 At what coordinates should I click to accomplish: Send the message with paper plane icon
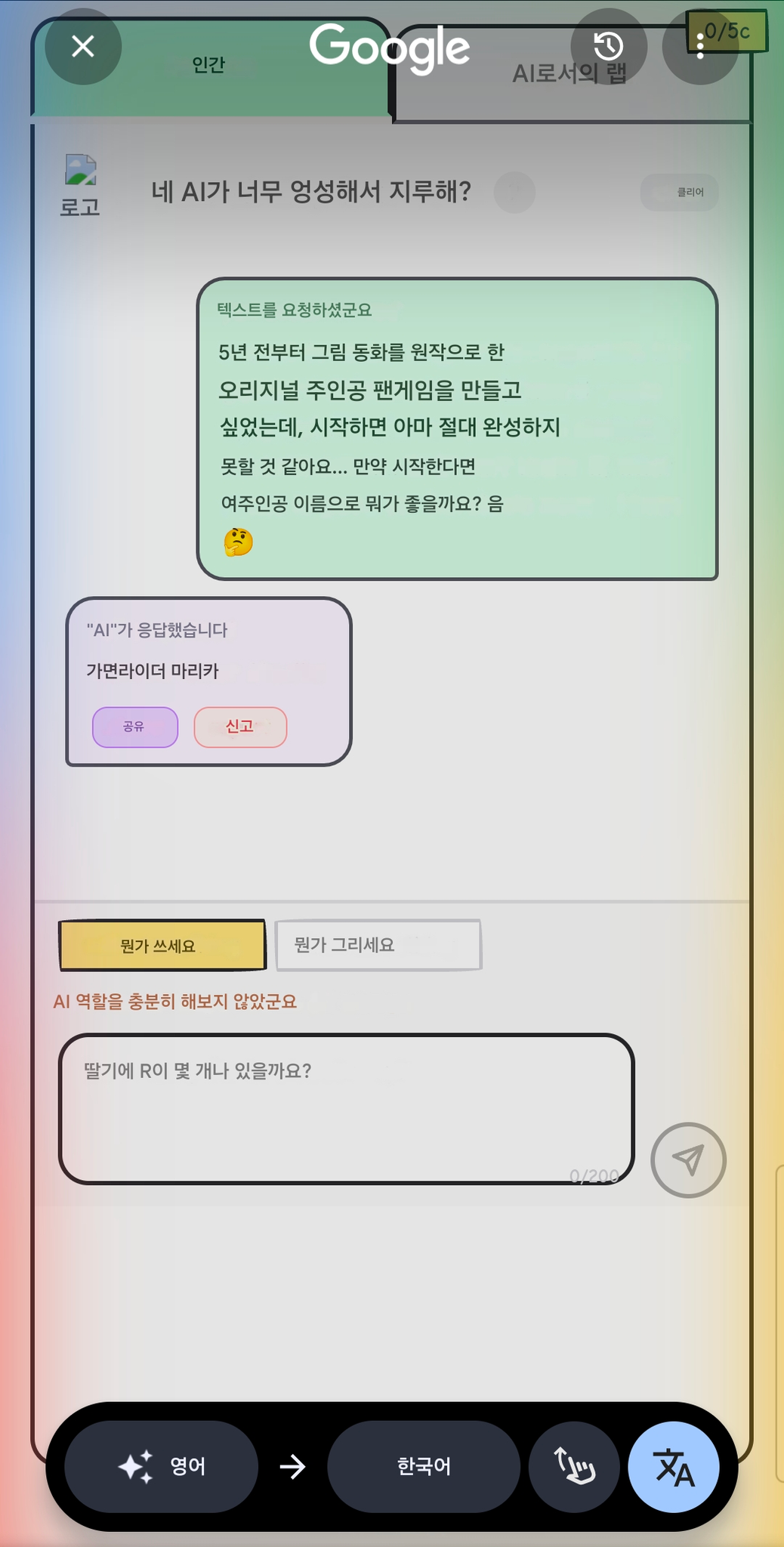tap(688, 1159)
